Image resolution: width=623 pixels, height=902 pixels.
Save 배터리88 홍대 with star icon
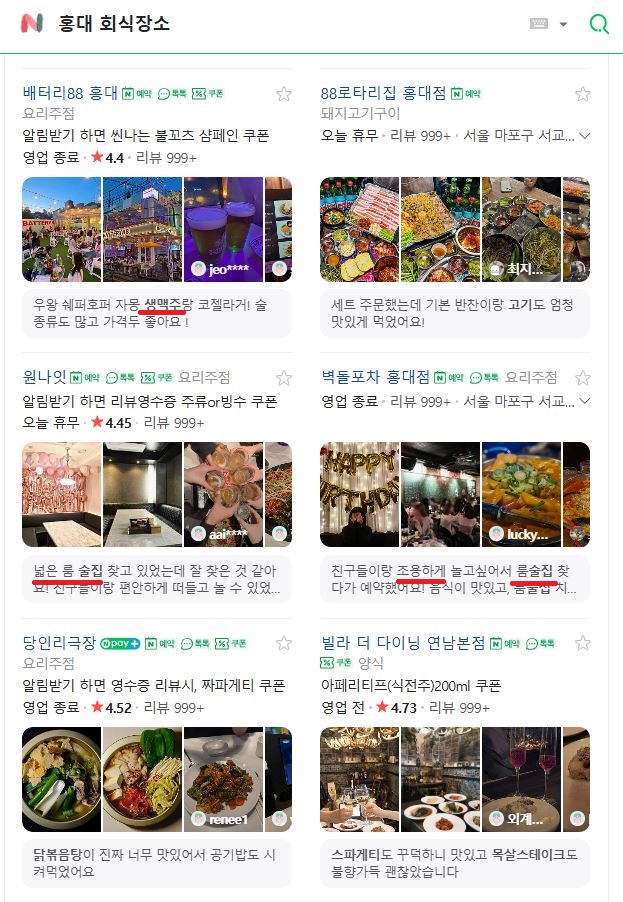point(284,93)
